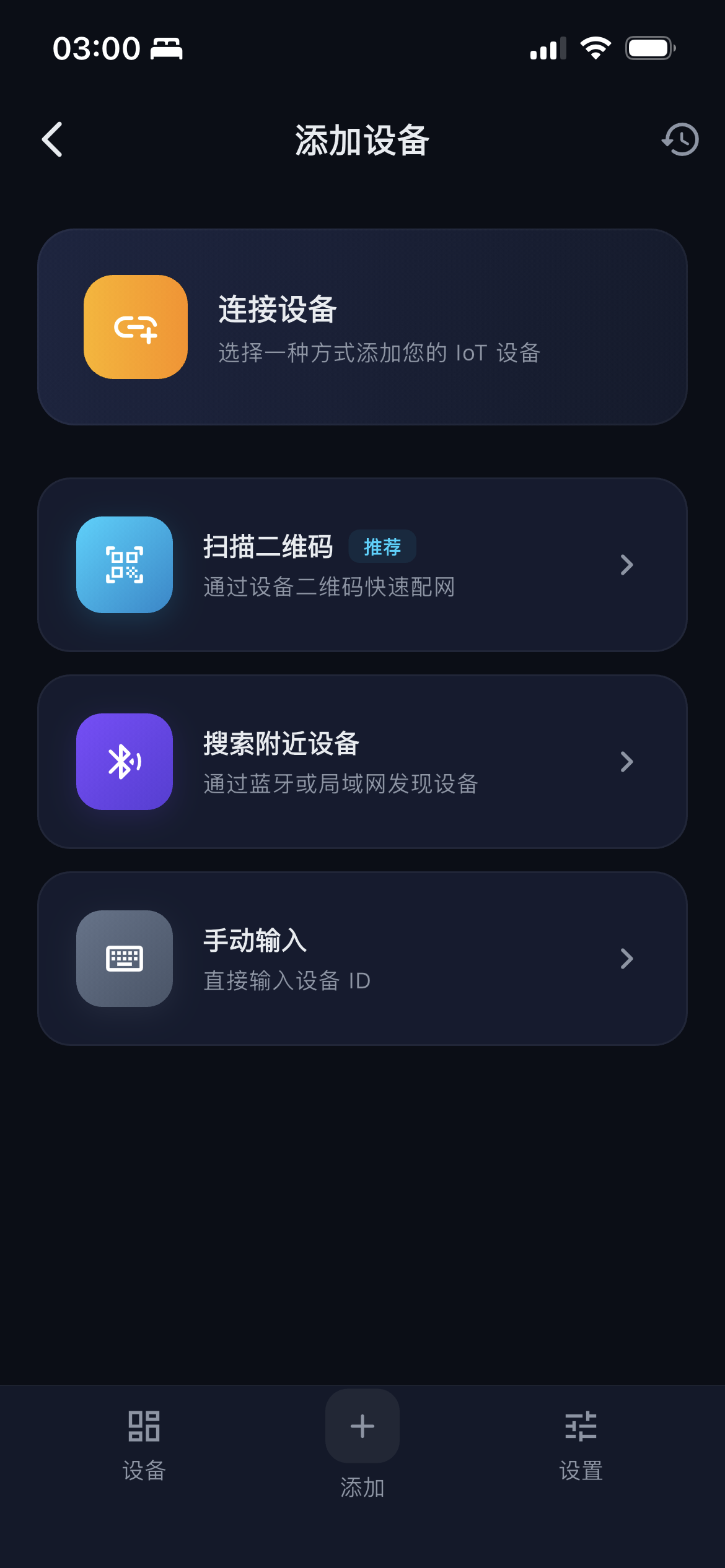Viewport: 725px width, 1568px height.
Task: Go back from the 添加设备 page
Action: (x=53, y=139)
